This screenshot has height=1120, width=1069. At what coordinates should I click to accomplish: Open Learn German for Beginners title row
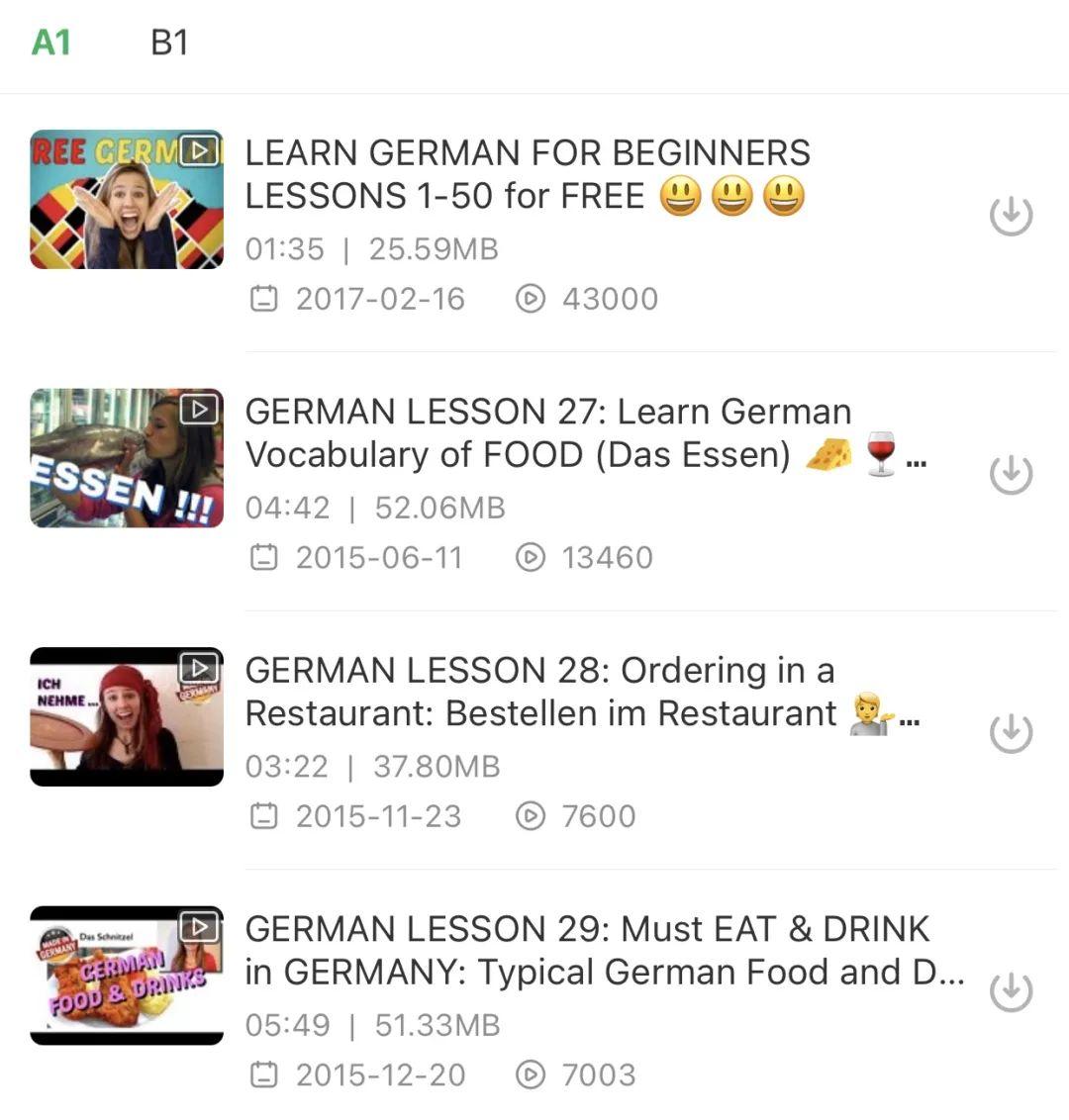pos(527,174)
